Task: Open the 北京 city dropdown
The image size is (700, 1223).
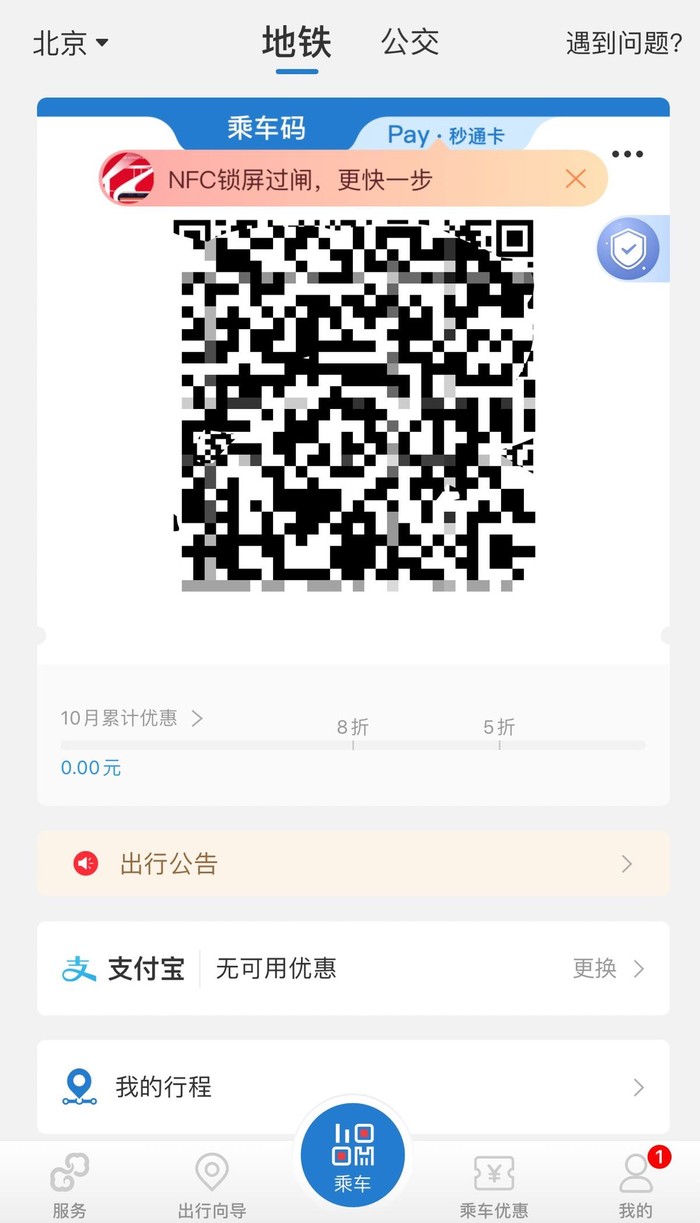Action: (70, 44)
